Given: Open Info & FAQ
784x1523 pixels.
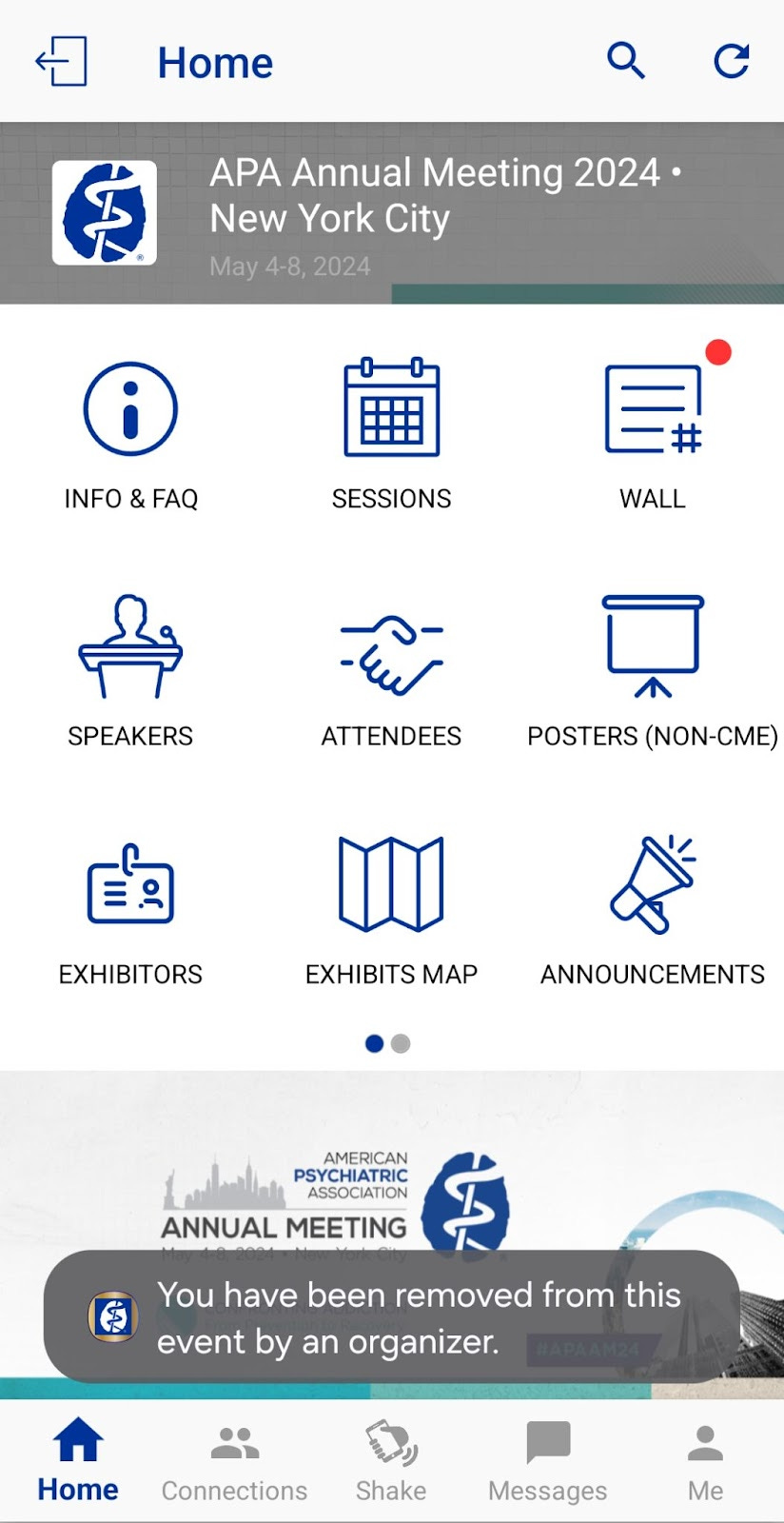Looking at the screenshot, I should point(130,435).
